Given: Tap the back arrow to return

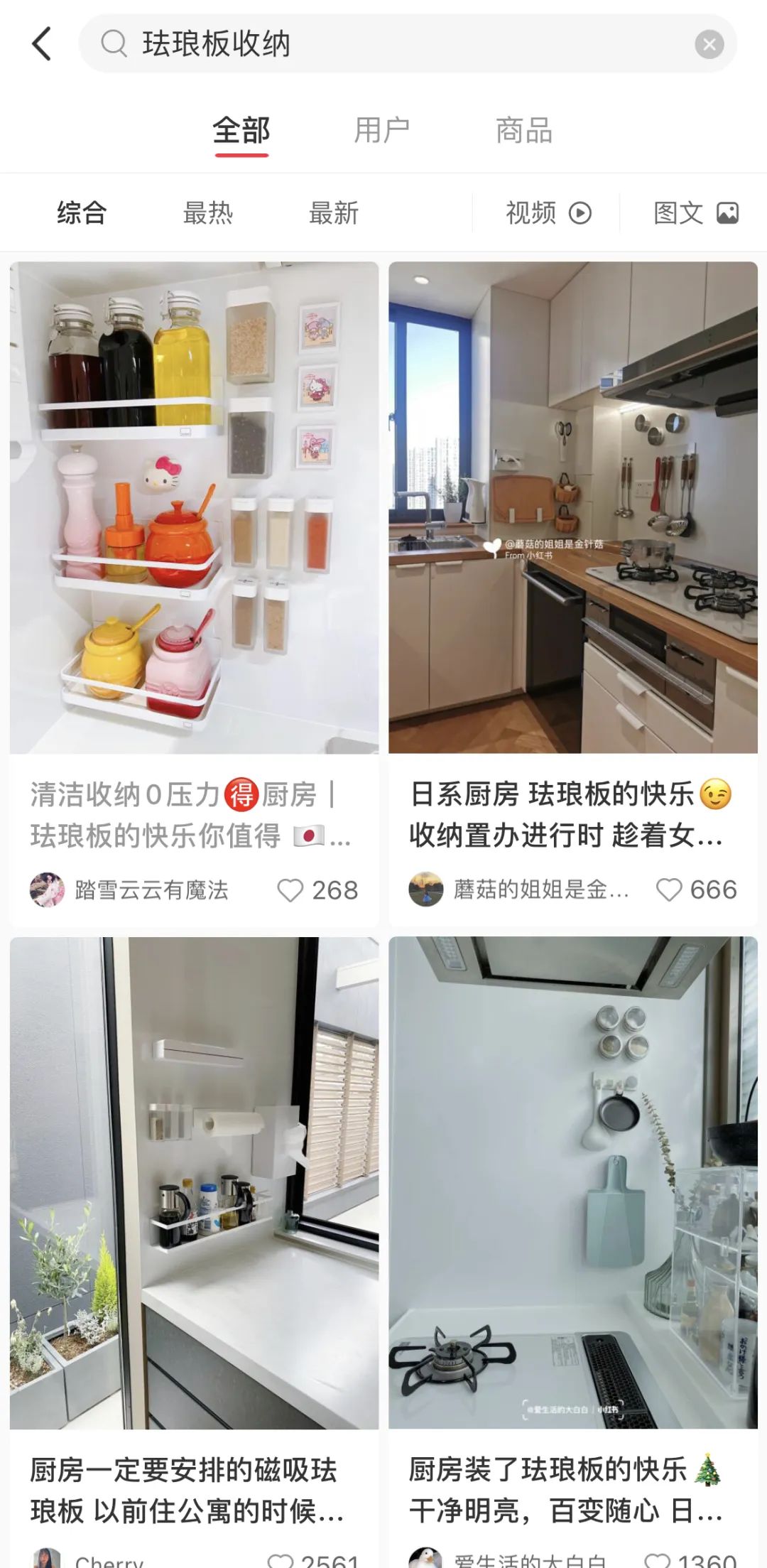Looking at the screenshot, I should click(x=42, y=44).
